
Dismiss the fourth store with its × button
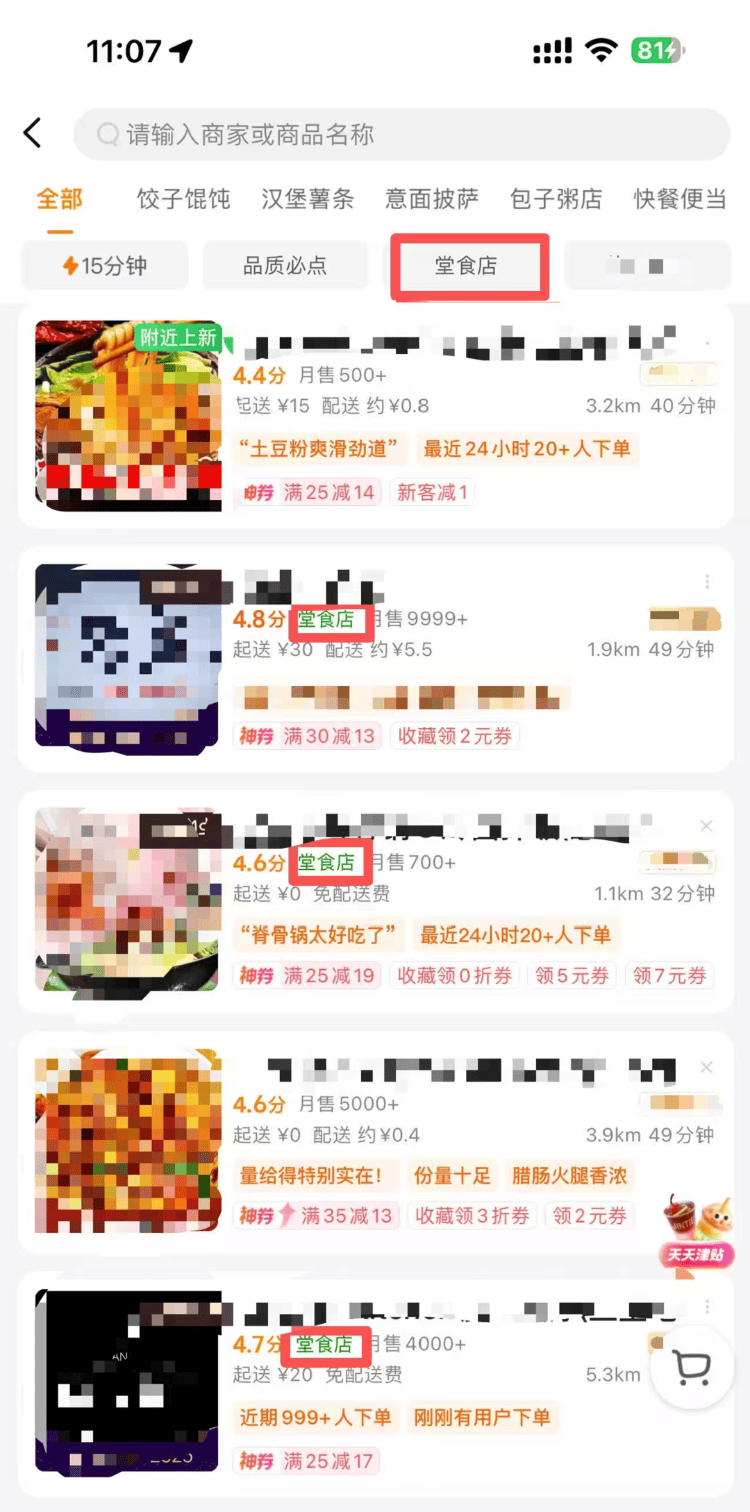coord(707,1067)
